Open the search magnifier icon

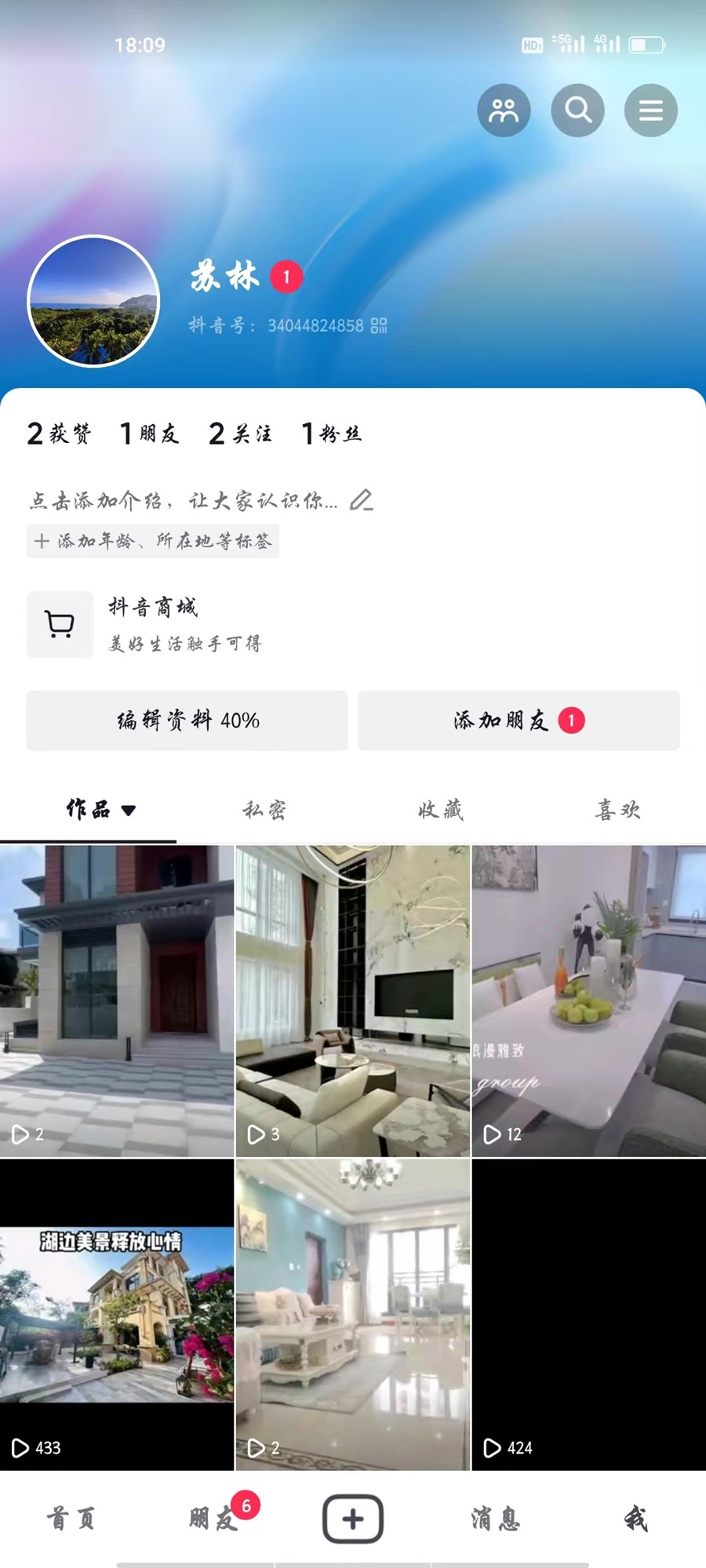pos(577,111)
